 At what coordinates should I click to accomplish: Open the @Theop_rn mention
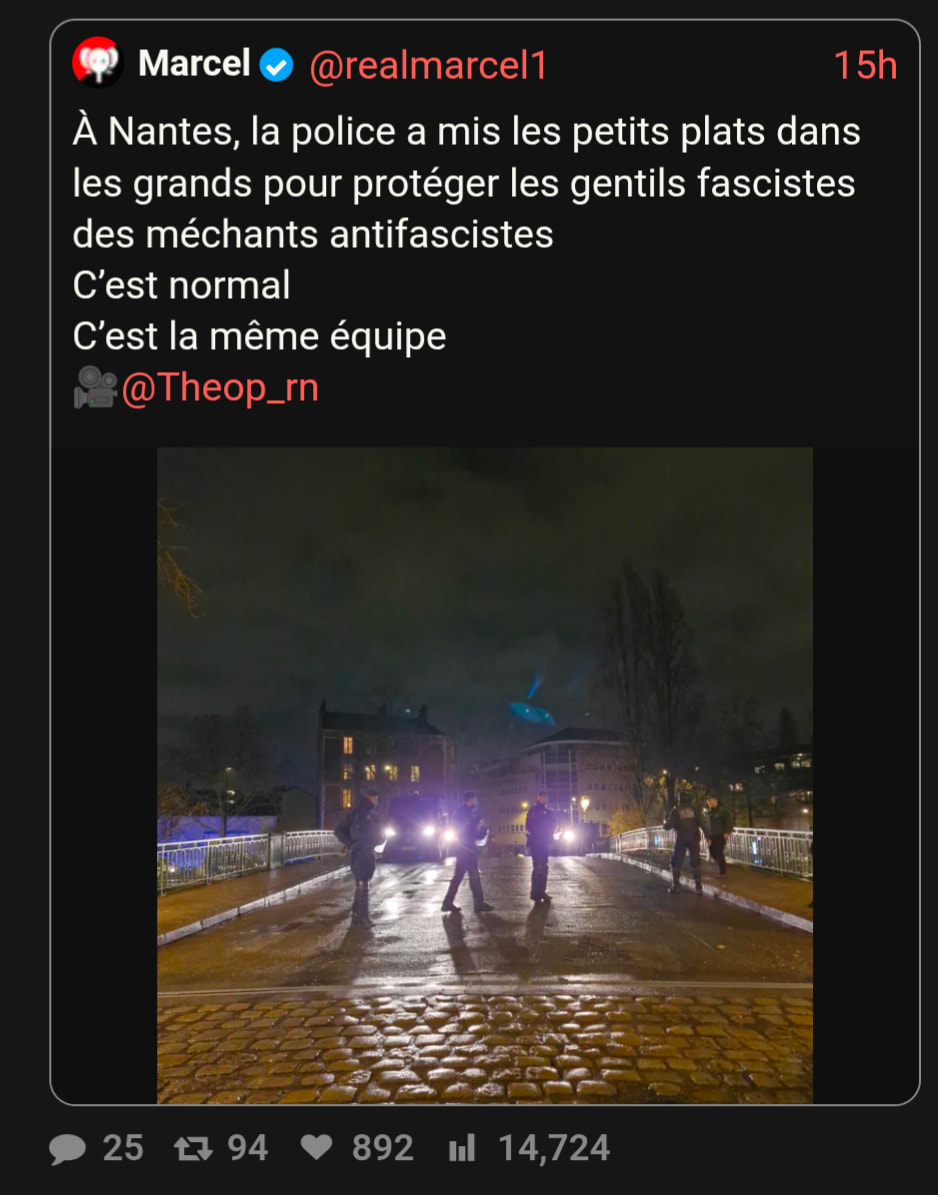(x=220, y=387)
